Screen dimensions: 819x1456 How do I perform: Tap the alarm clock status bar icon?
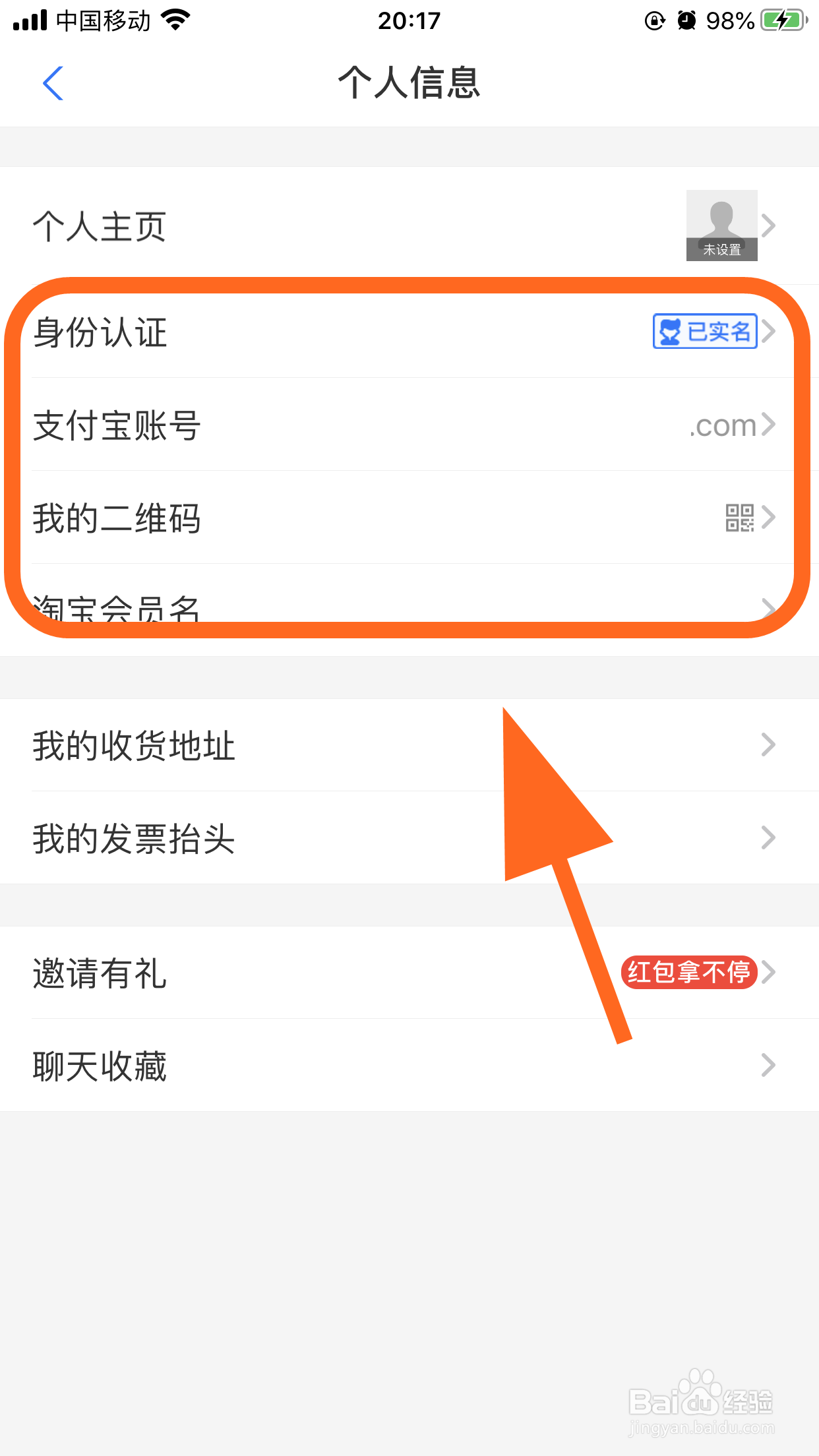point(687,20)
